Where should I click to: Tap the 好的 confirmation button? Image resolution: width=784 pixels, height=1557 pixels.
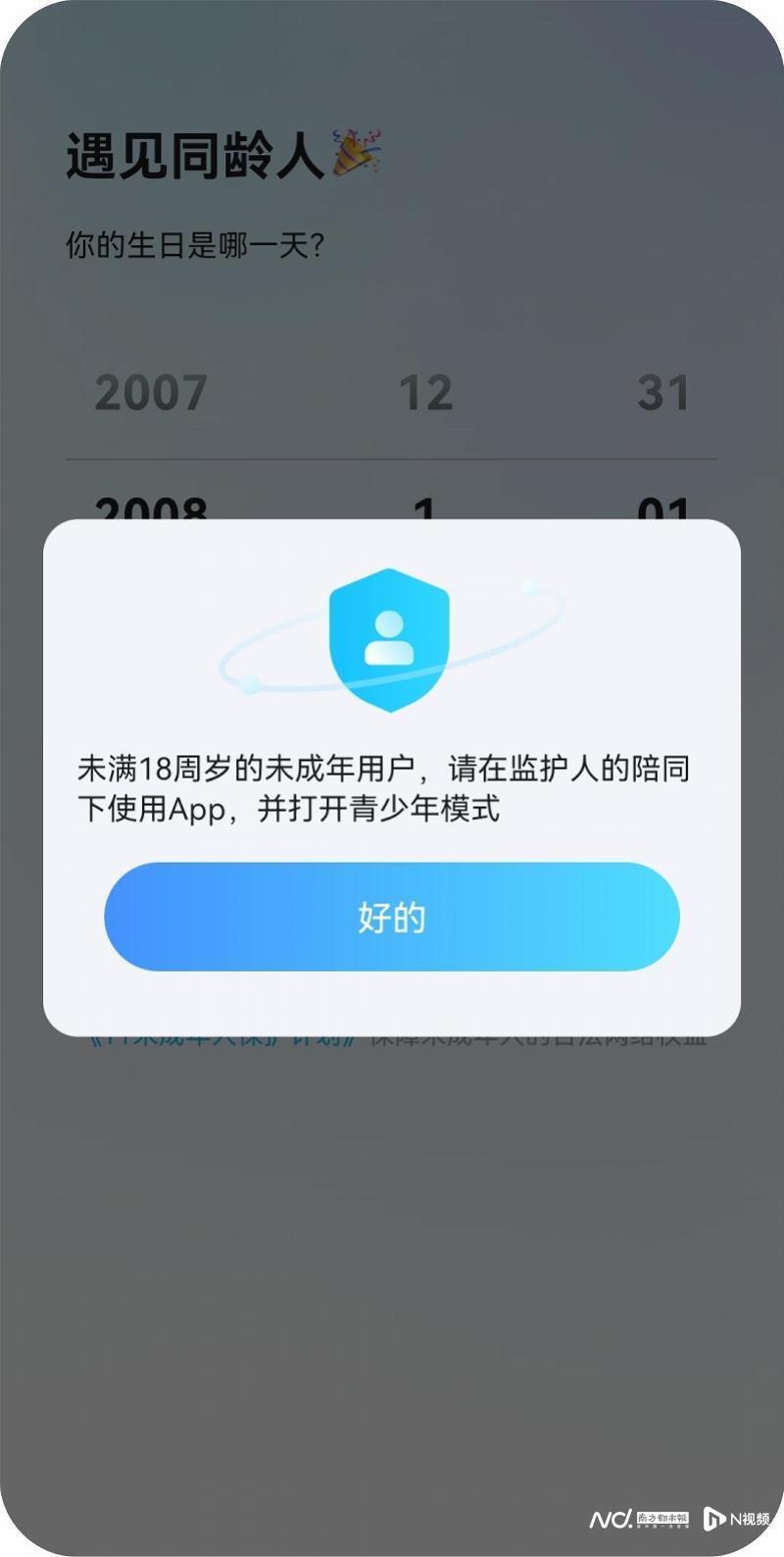pyautogui.click(x=391, y=916)
